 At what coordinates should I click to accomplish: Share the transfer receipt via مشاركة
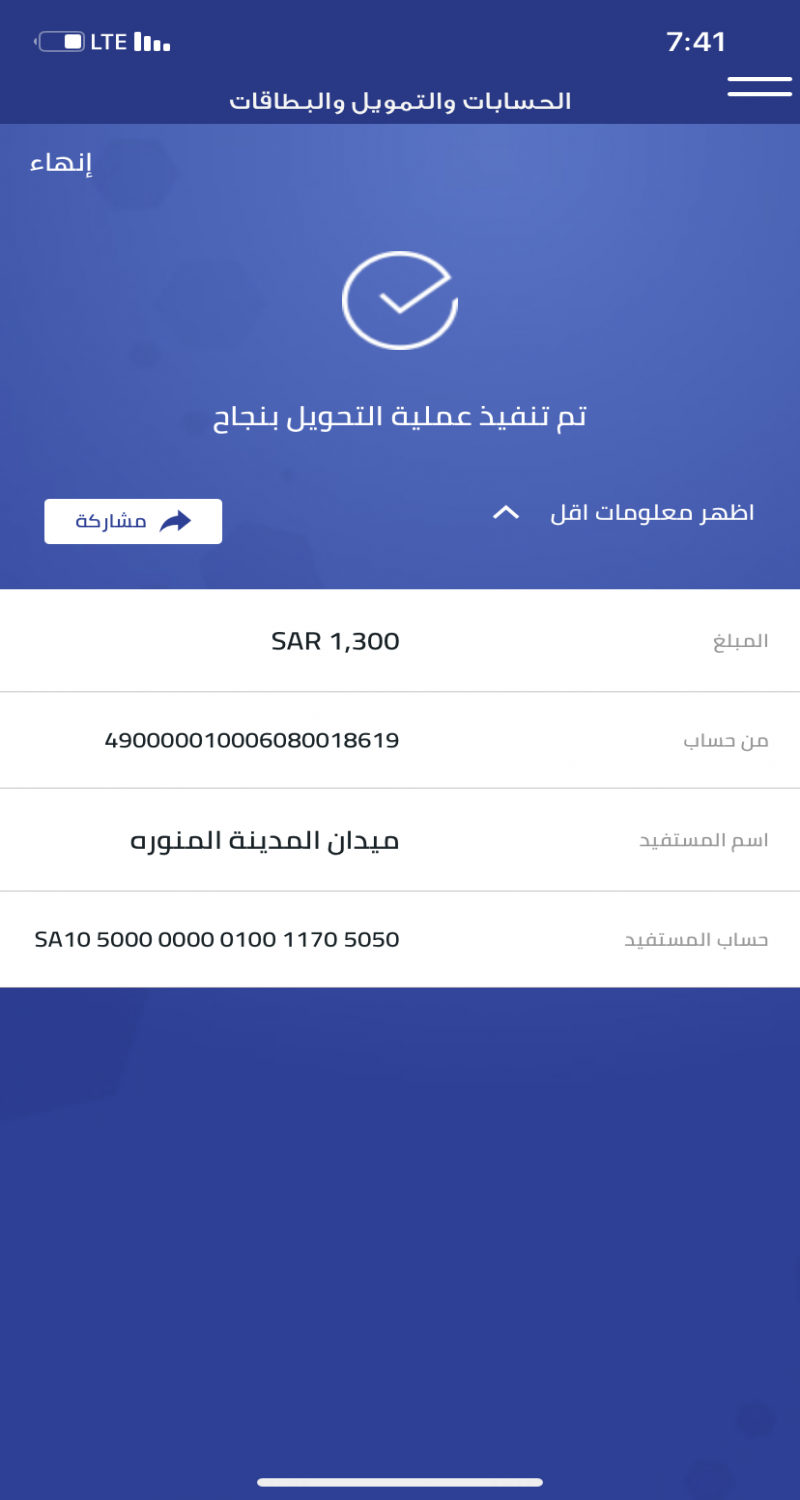(x=133, y=521)
